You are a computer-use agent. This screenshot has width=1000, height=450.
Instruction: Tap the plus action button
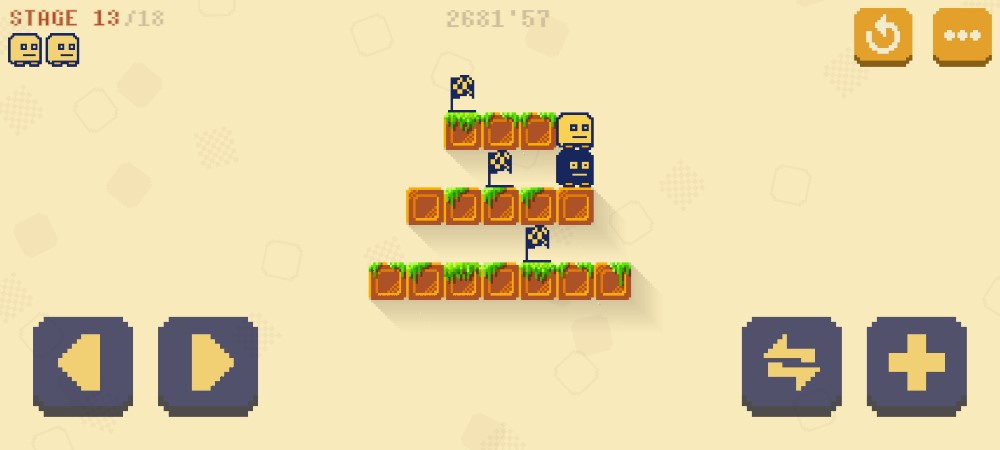(916, 364)
